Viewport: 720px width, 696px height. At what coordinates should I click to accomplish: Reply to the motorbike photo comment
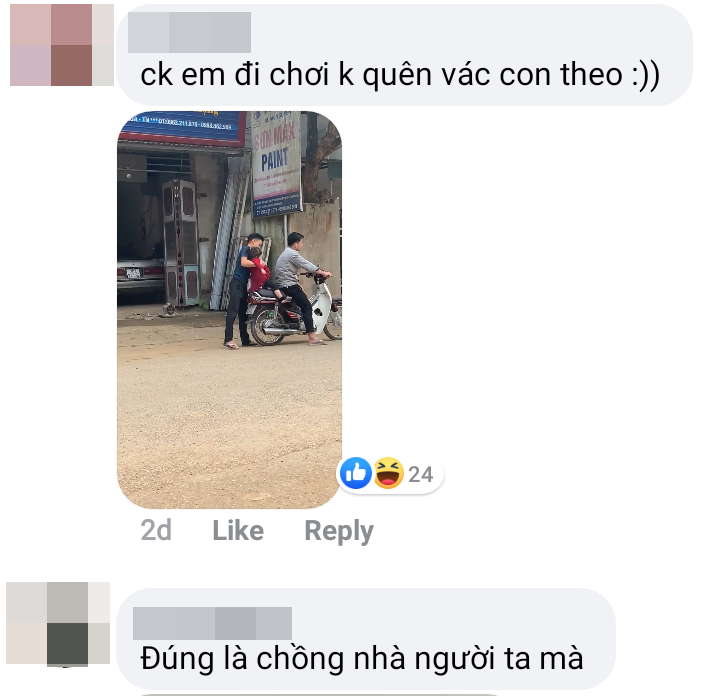339,531
